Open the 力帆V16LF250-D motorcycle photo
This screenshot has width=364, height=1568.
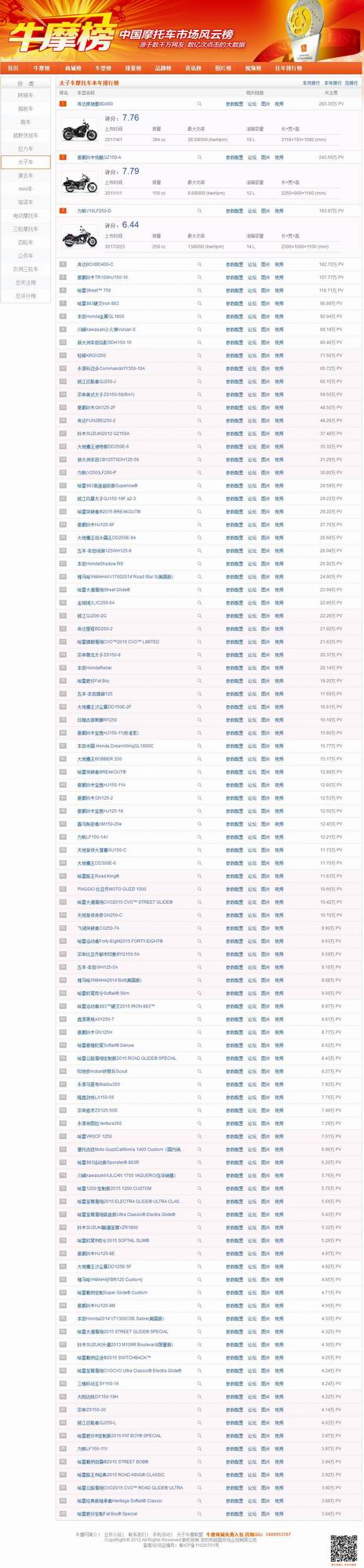(x=78, y=236)
